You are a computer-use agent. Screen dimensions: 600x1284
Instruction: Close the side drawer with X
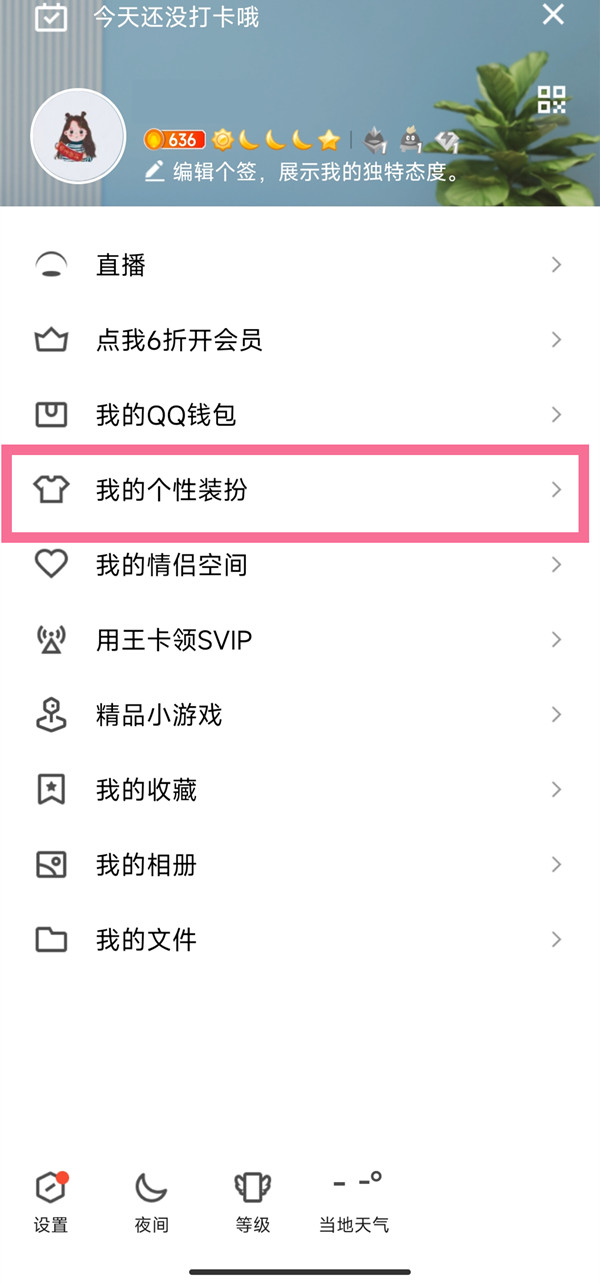click(x=553, y=14)
